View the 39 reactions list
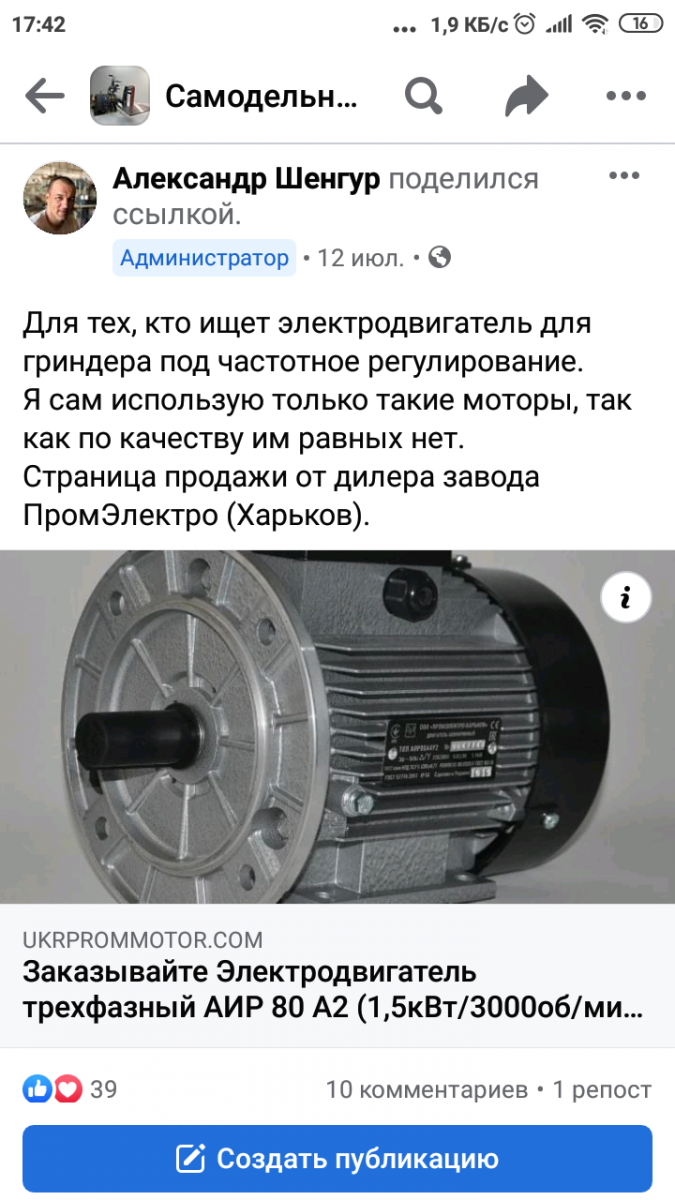 click(69, 1089)
